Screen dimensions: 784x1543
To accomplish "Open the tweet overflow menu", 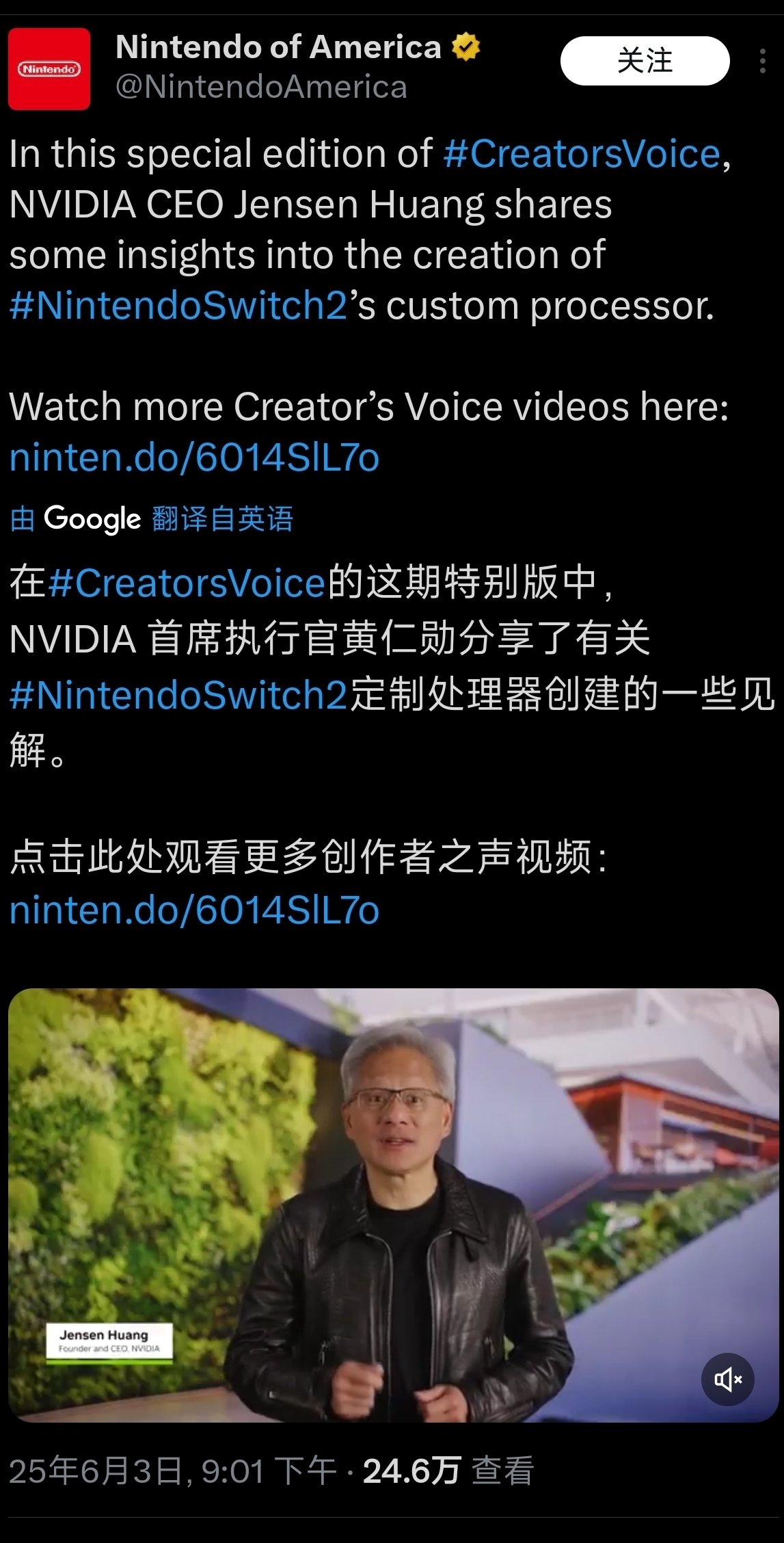I will point(763,61).
